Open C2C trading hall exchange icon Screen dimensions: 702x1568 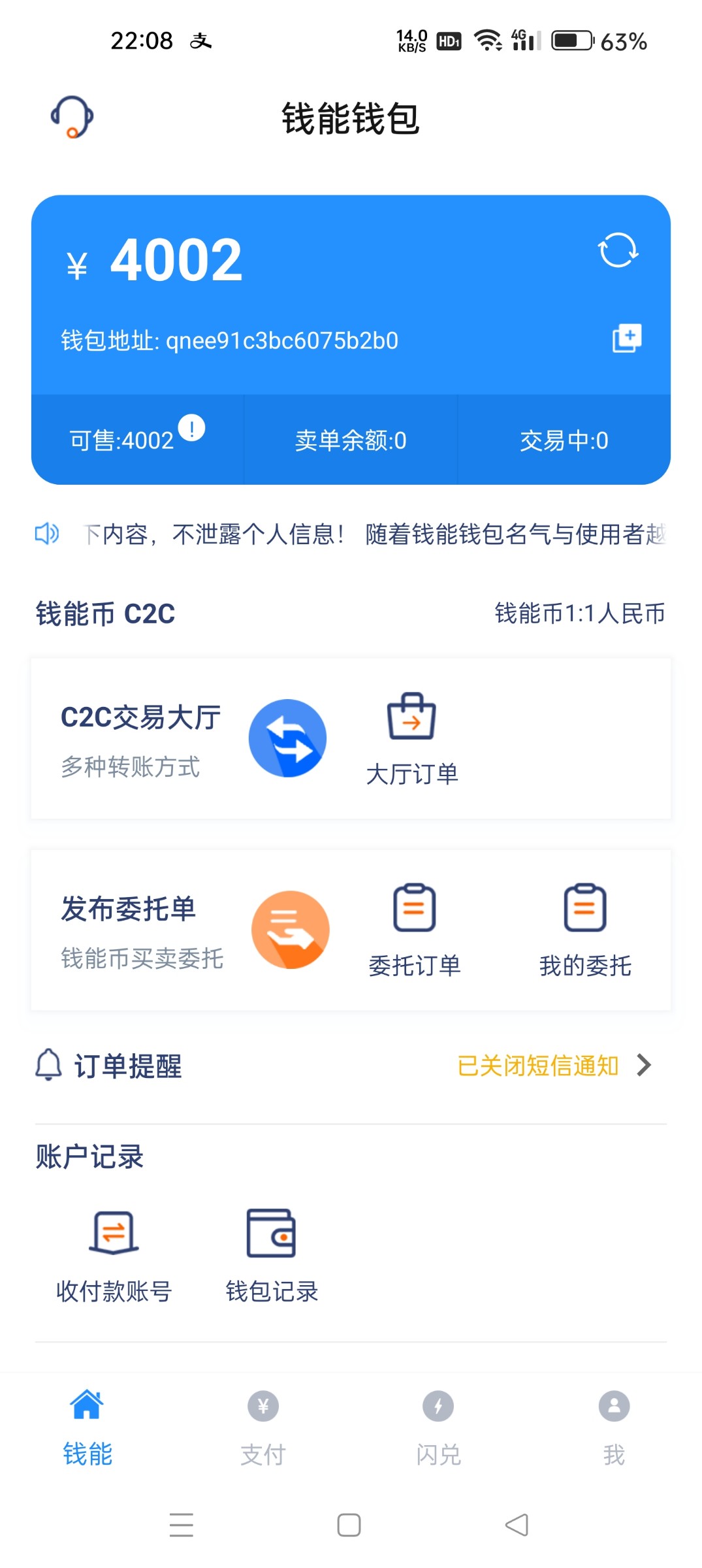tap(287, 737)
